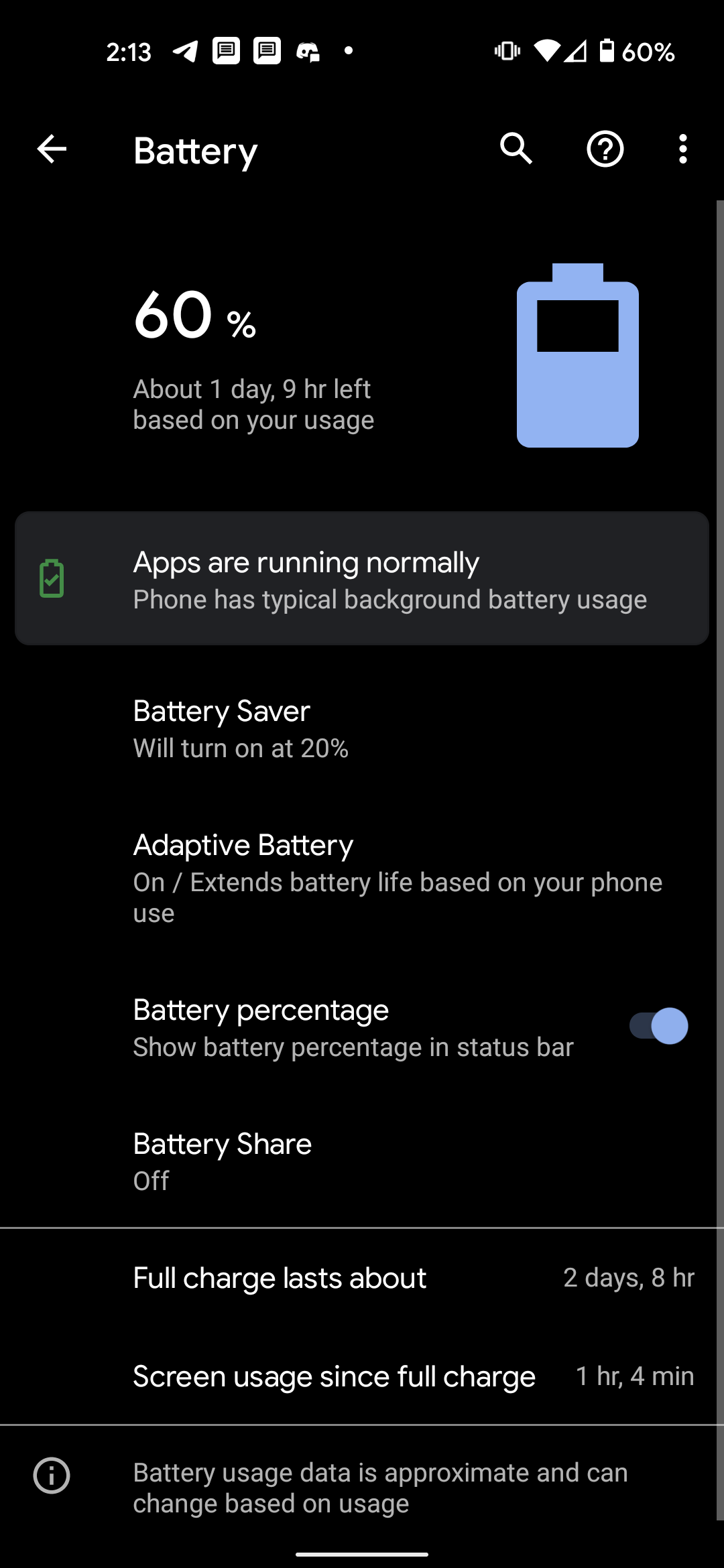Open settings search

(x=516, y=149)
